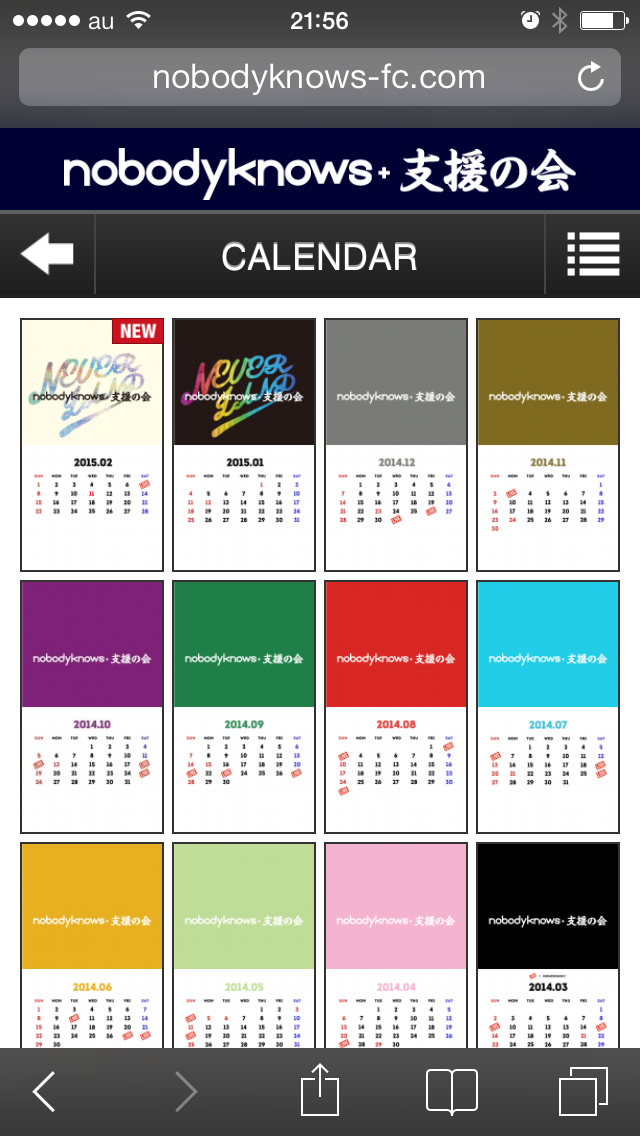Open the red 2014.08 calendar
The width and height of the screenshot is (640, 1136).
(396, 706)
